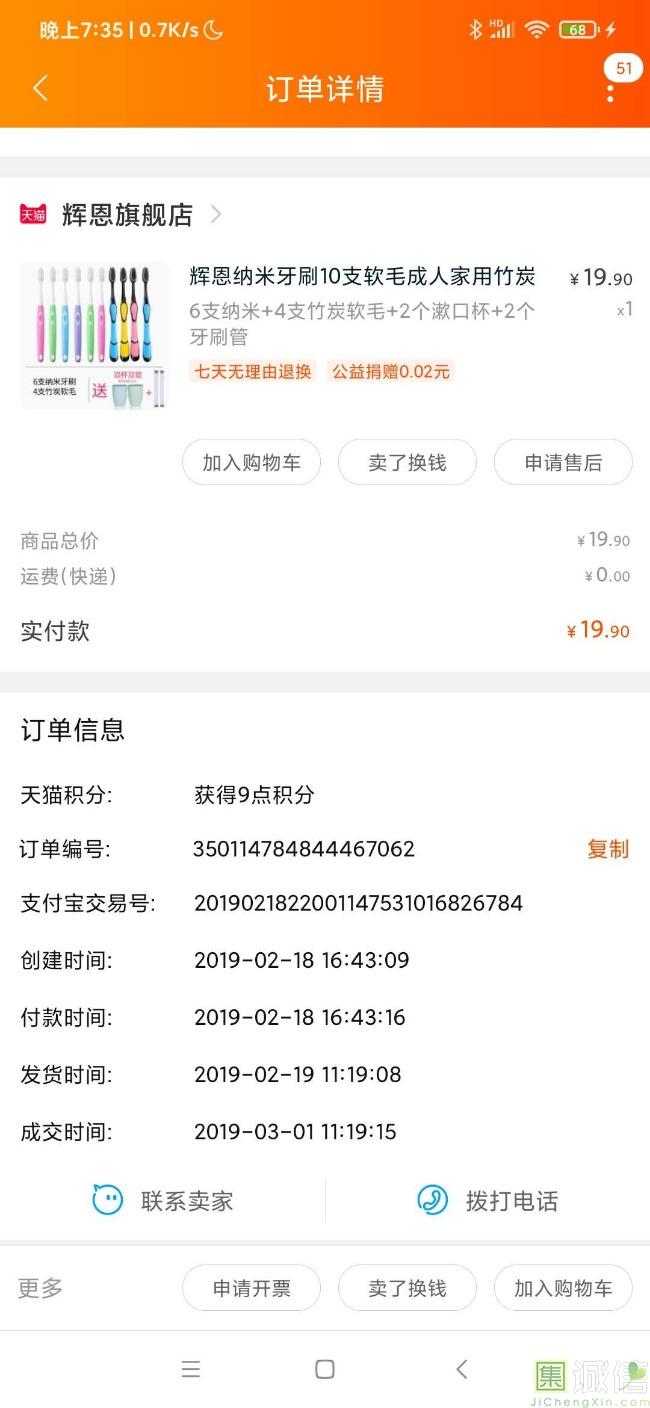
Task: Apply for after-sales via 申请售后
Action: (x=563, y=463)
